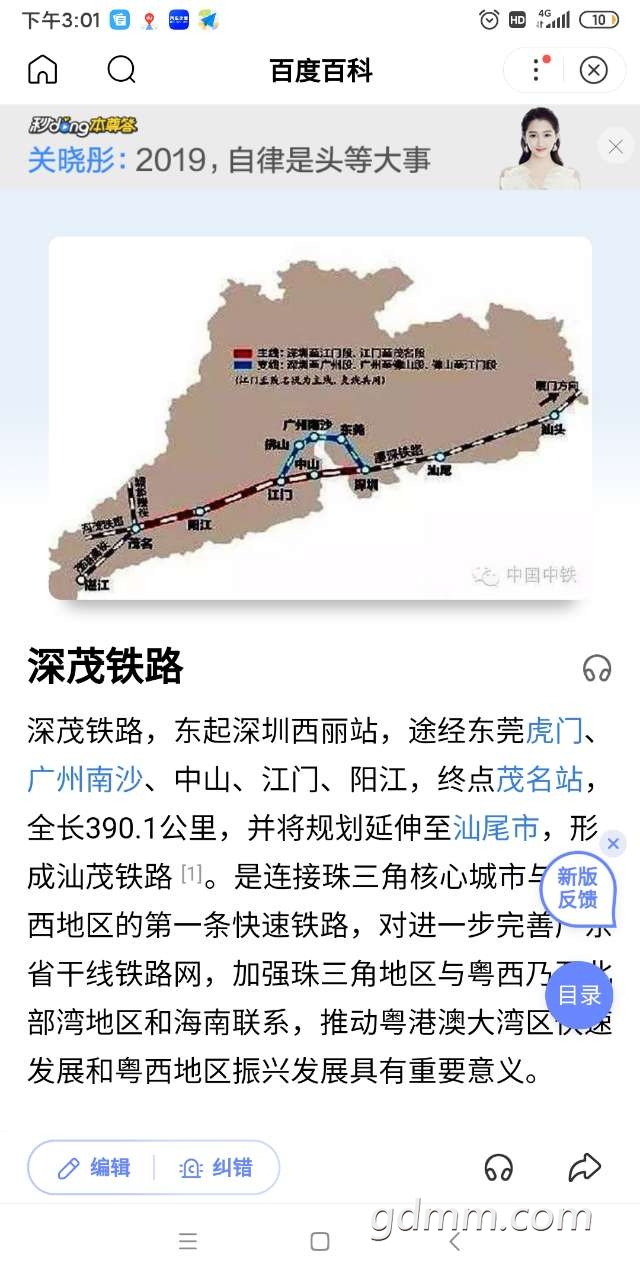The image size is (640, 1280).
Task: Open the 广州南沙 link
Action: [x=85, y=779]
